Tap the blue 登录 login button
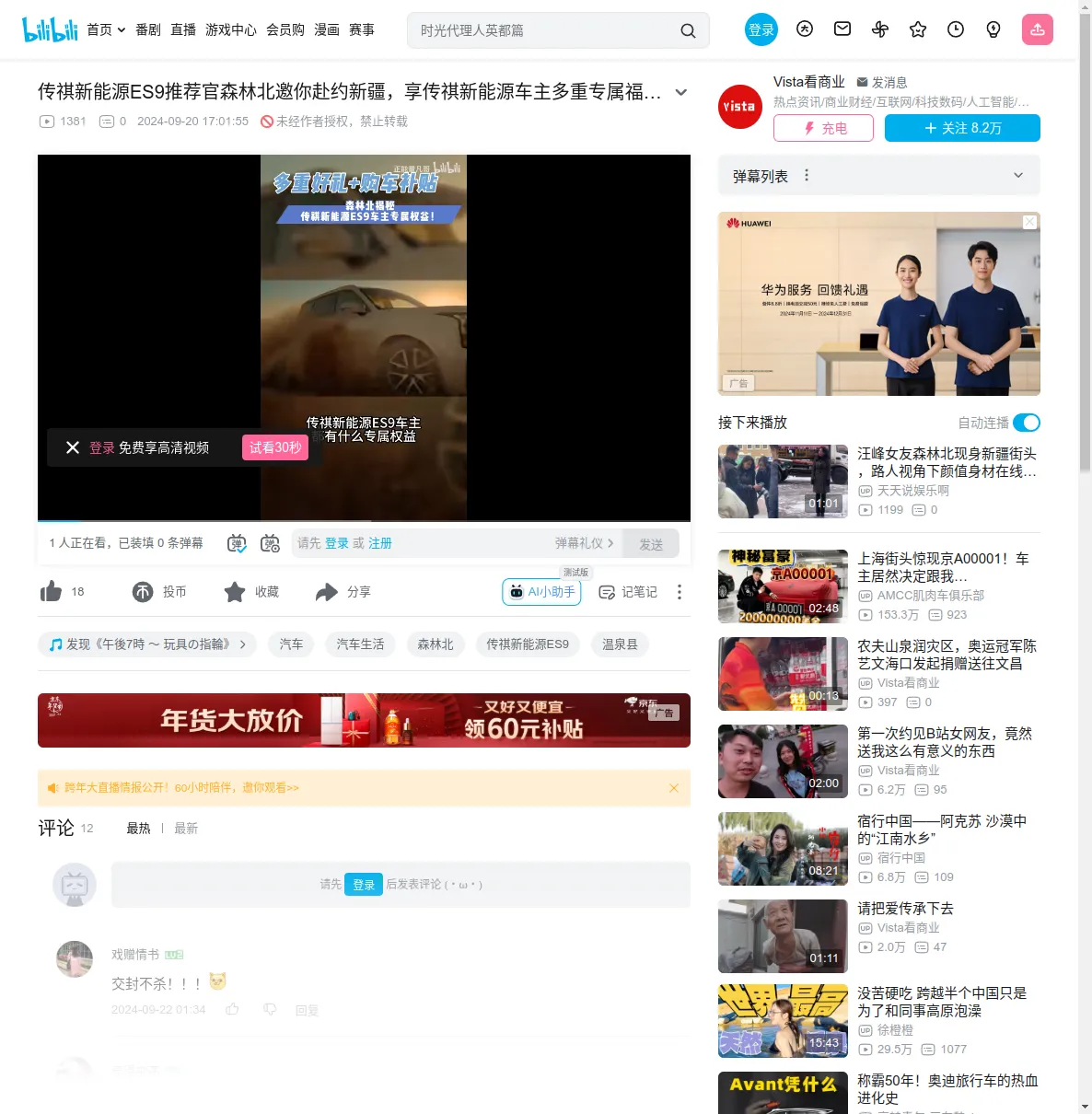1092x1114 pixels. click(761, 29)
